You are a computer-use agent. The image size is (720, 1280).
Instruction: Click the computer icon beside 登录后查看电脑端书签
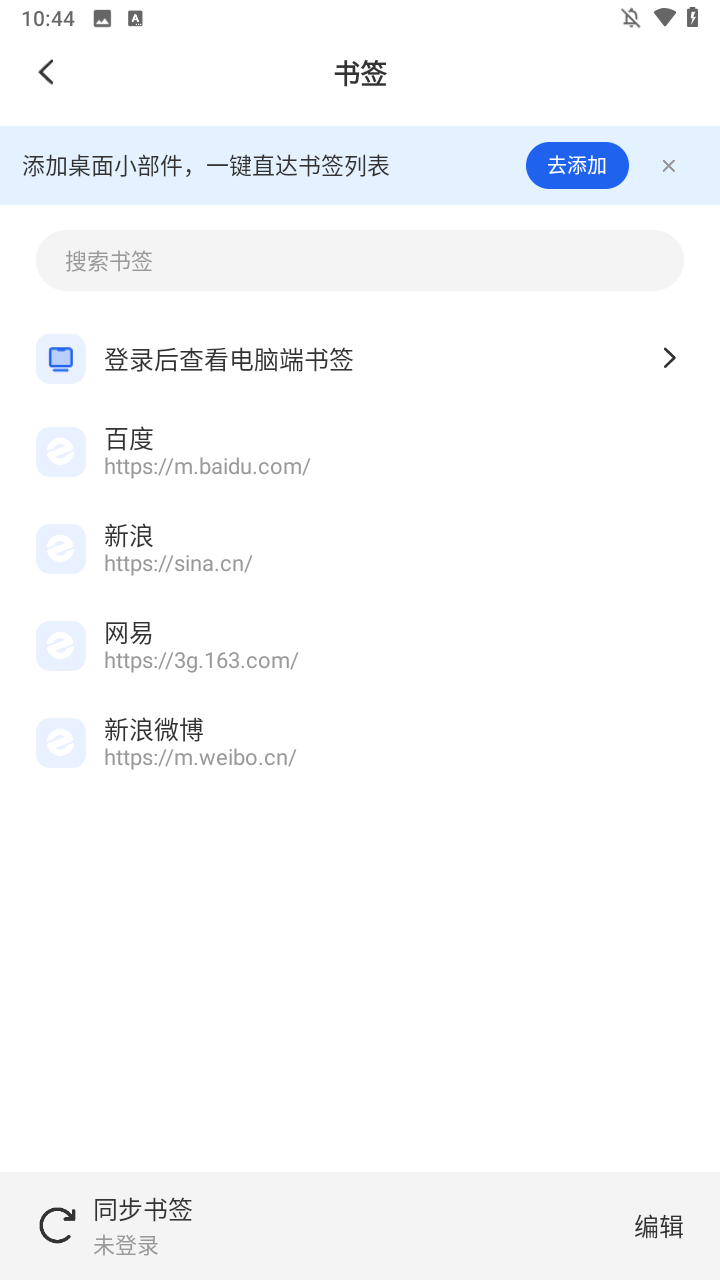(x=60, y=357)
